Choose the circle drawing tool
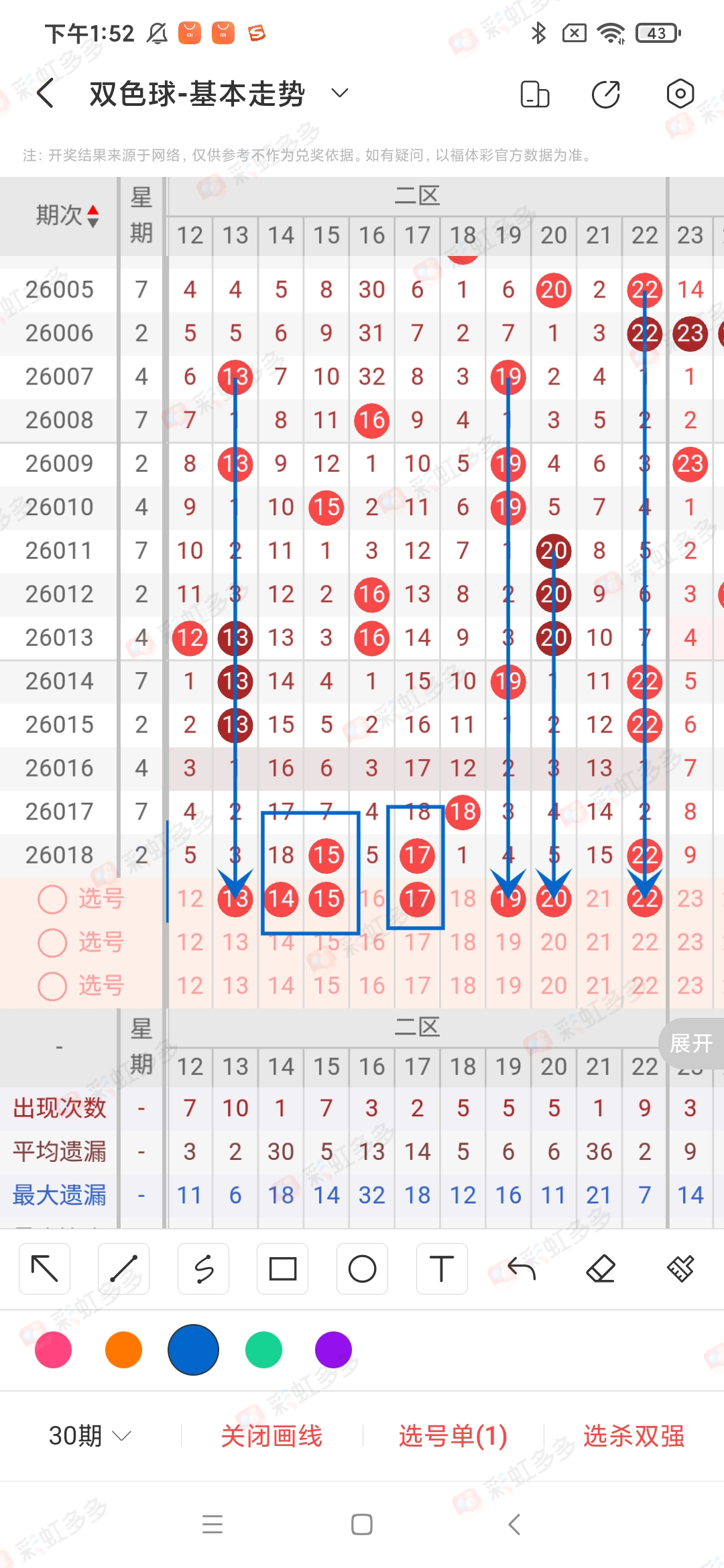724x1568 pixels. click(x=362, y=1268)
